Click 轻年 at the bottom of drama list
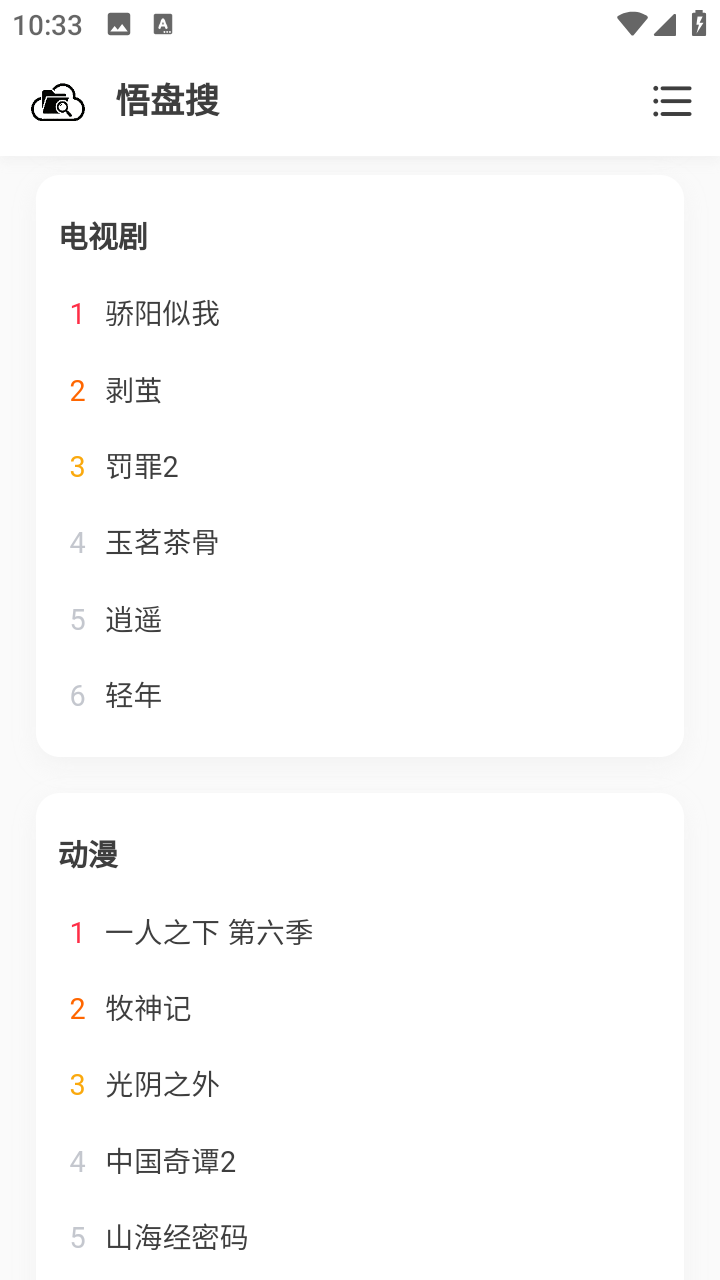Screen dimensions: 720x1280 tap(133, 695)
